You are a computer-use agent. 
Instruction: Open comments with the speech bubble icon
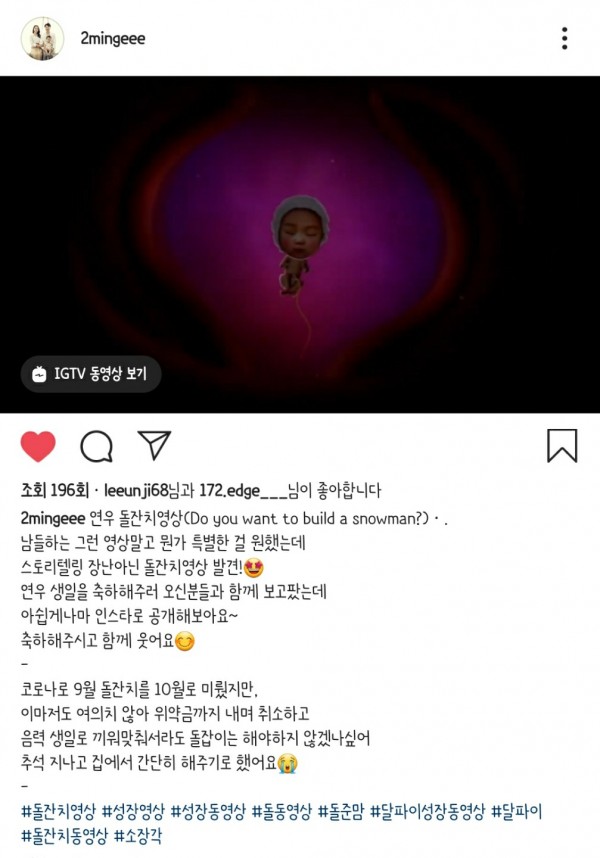[x=96, y=446]
